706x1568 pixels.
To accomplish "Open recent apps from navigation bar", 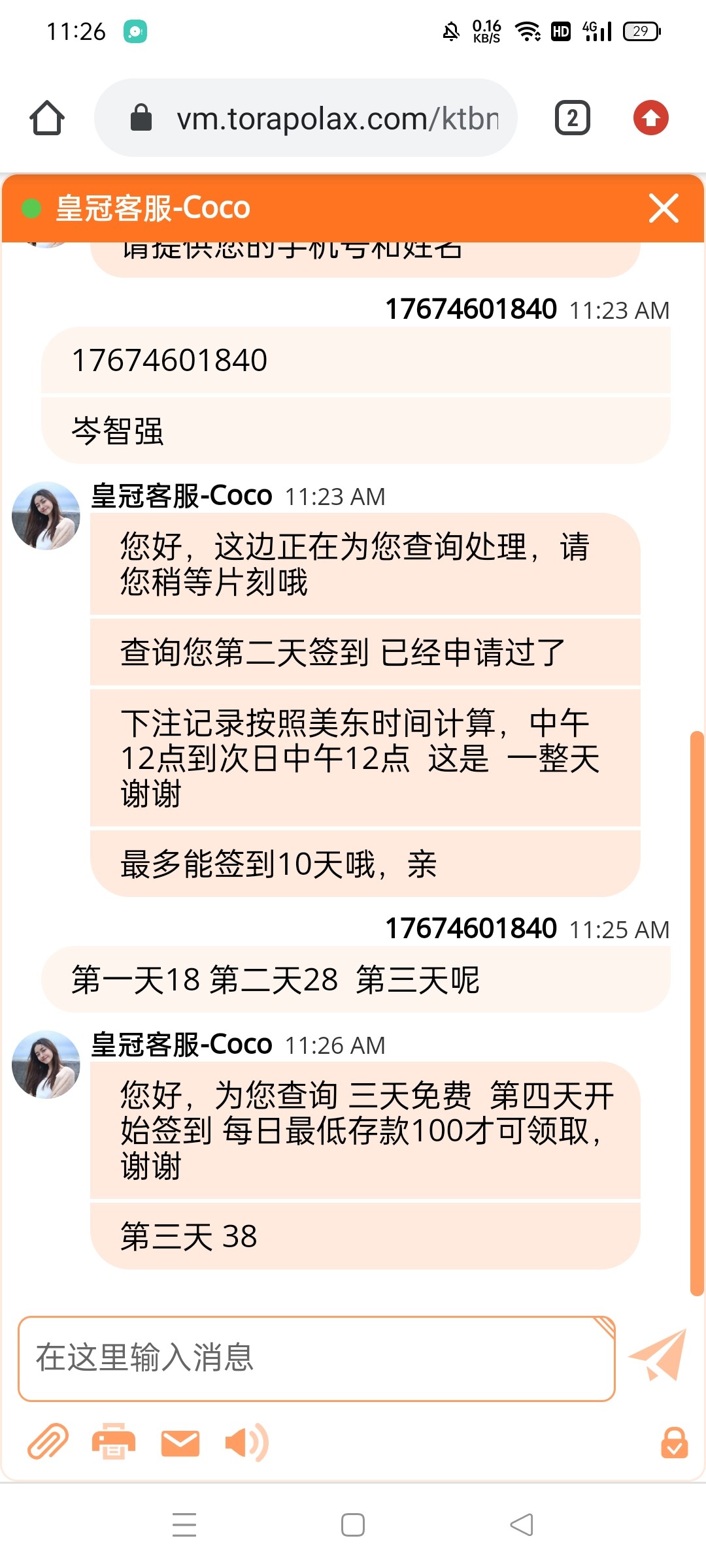I will (x=184, y=1525).
